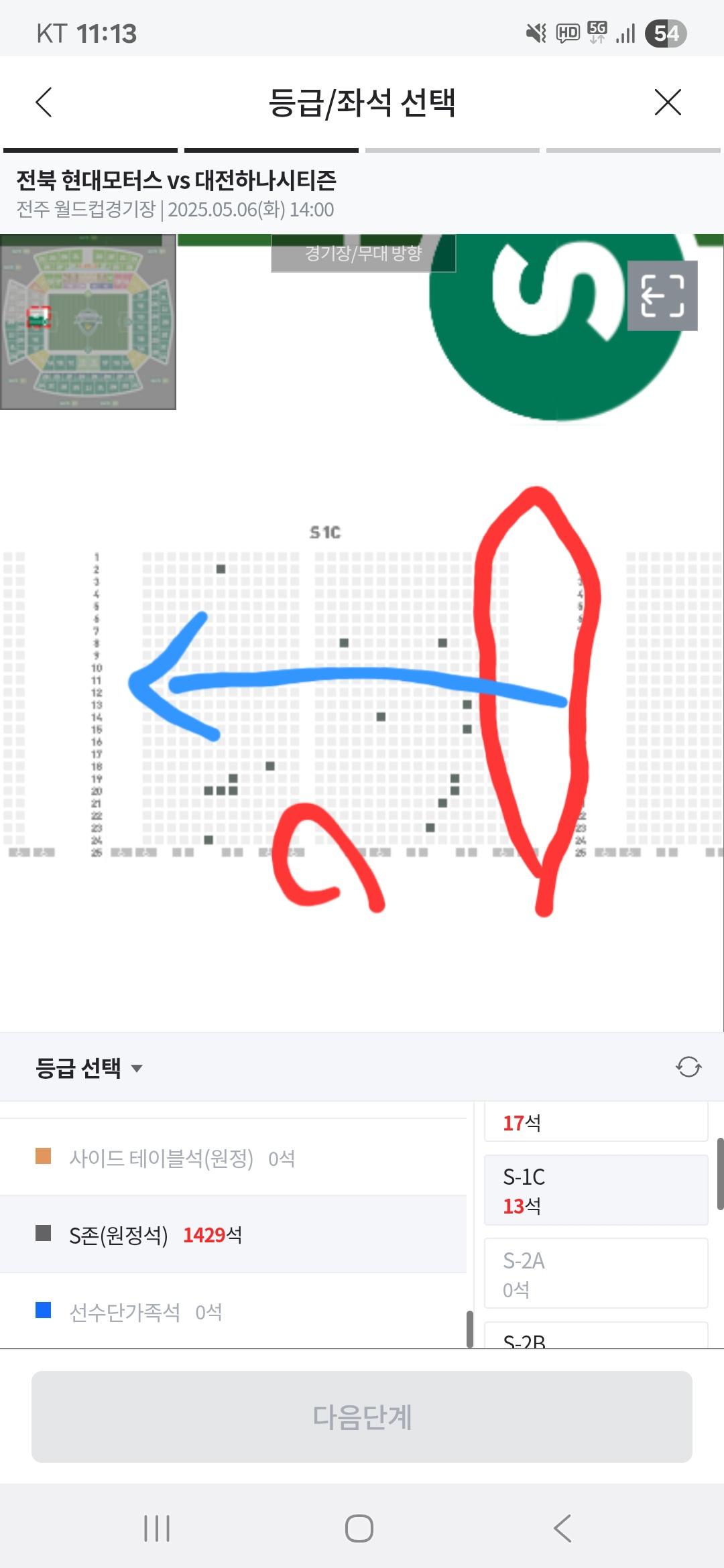Image resolution: width=724 pixels, height=1568 pixels.
Task: Tap the 다음단계 button
Action: [x=362, y=1417]
